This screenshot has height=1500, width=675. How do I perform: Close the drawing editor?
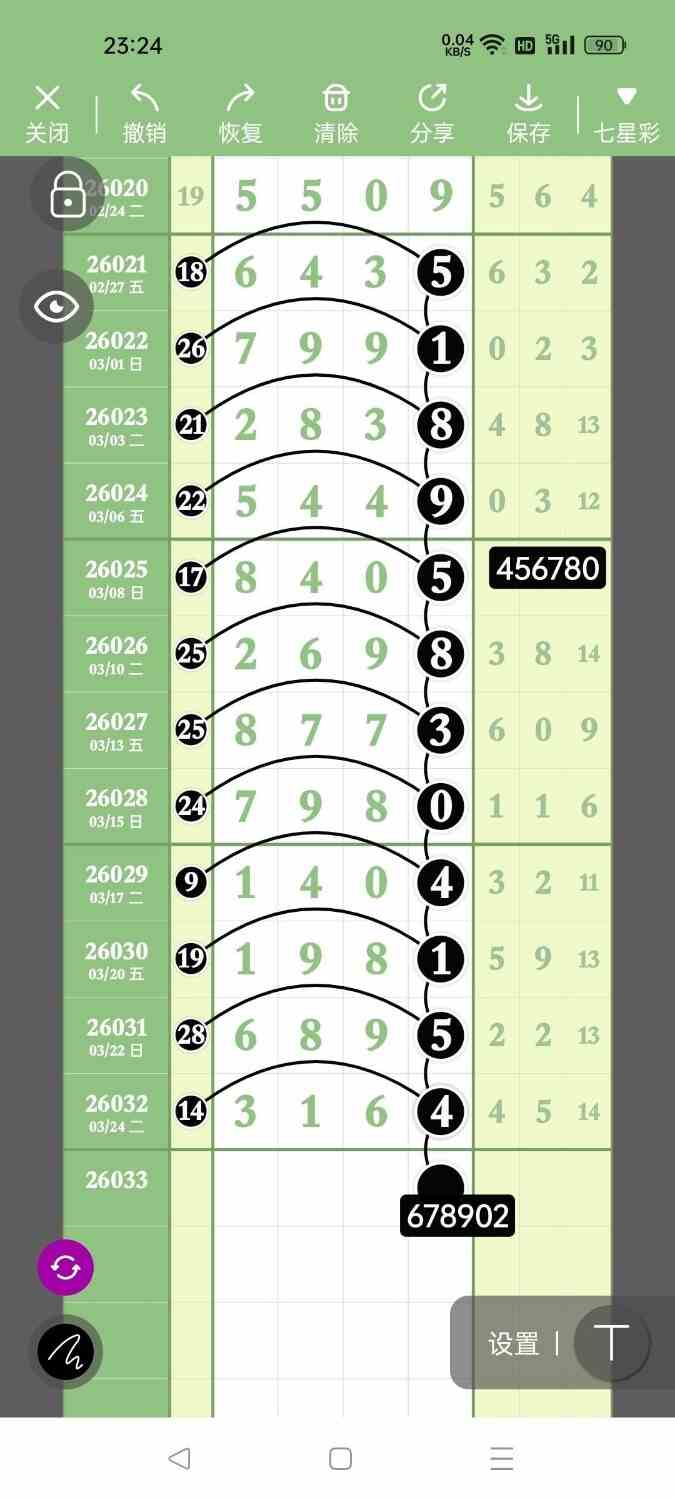[x=47, y=113]
